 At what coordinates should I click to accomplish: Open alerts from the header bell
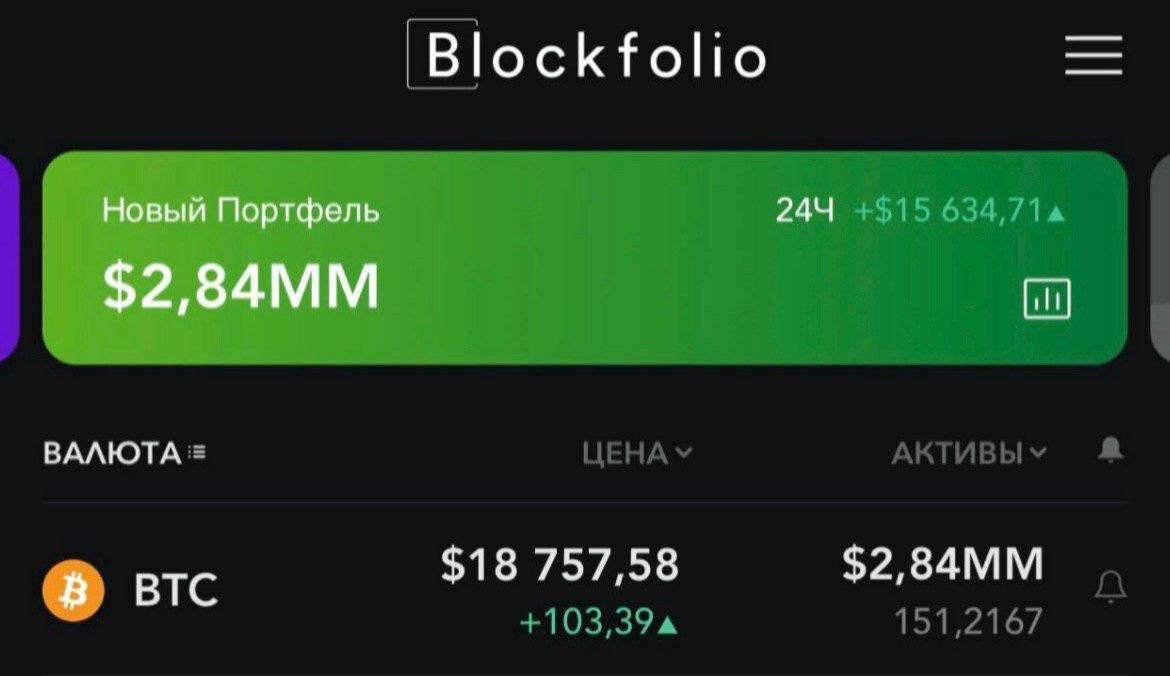1110,452
